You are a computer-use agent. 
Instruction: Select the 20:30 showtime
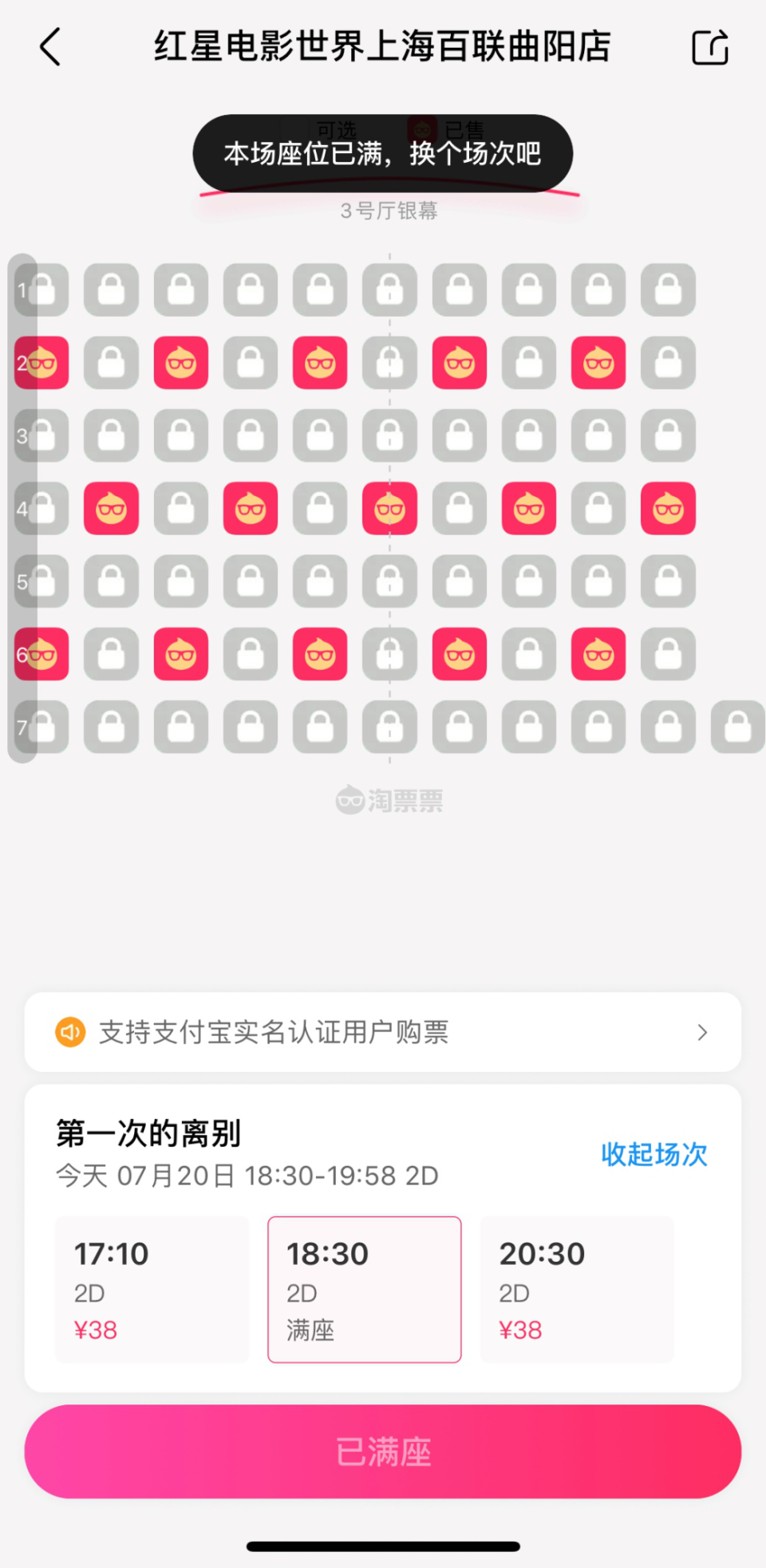pos(577,1290)
